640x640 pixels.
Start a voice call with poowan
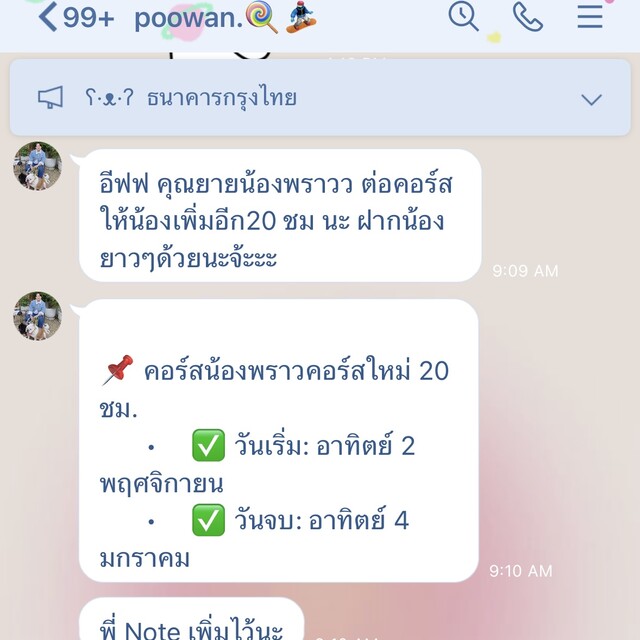527,16
